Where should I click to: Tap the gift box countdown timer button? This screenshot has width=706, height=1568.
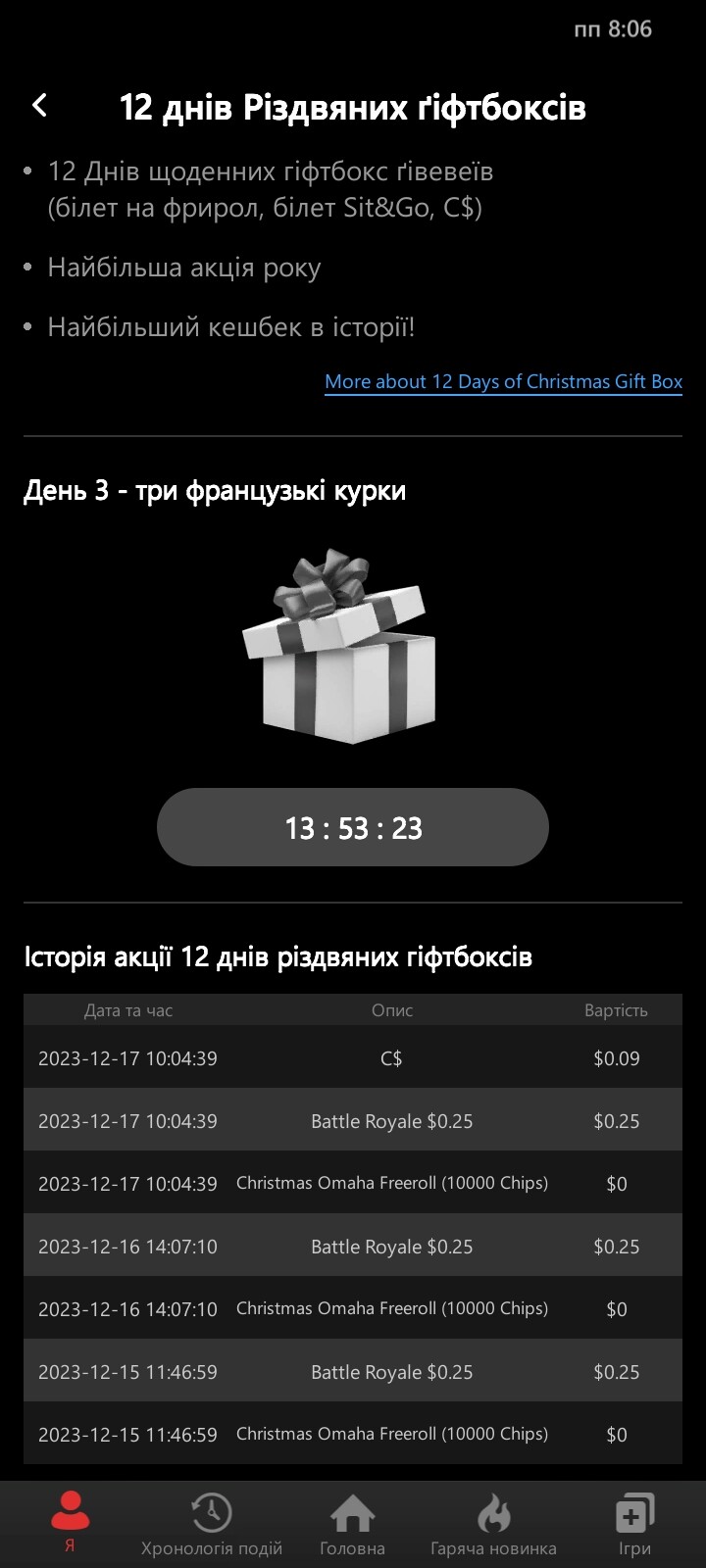point(353,827)
